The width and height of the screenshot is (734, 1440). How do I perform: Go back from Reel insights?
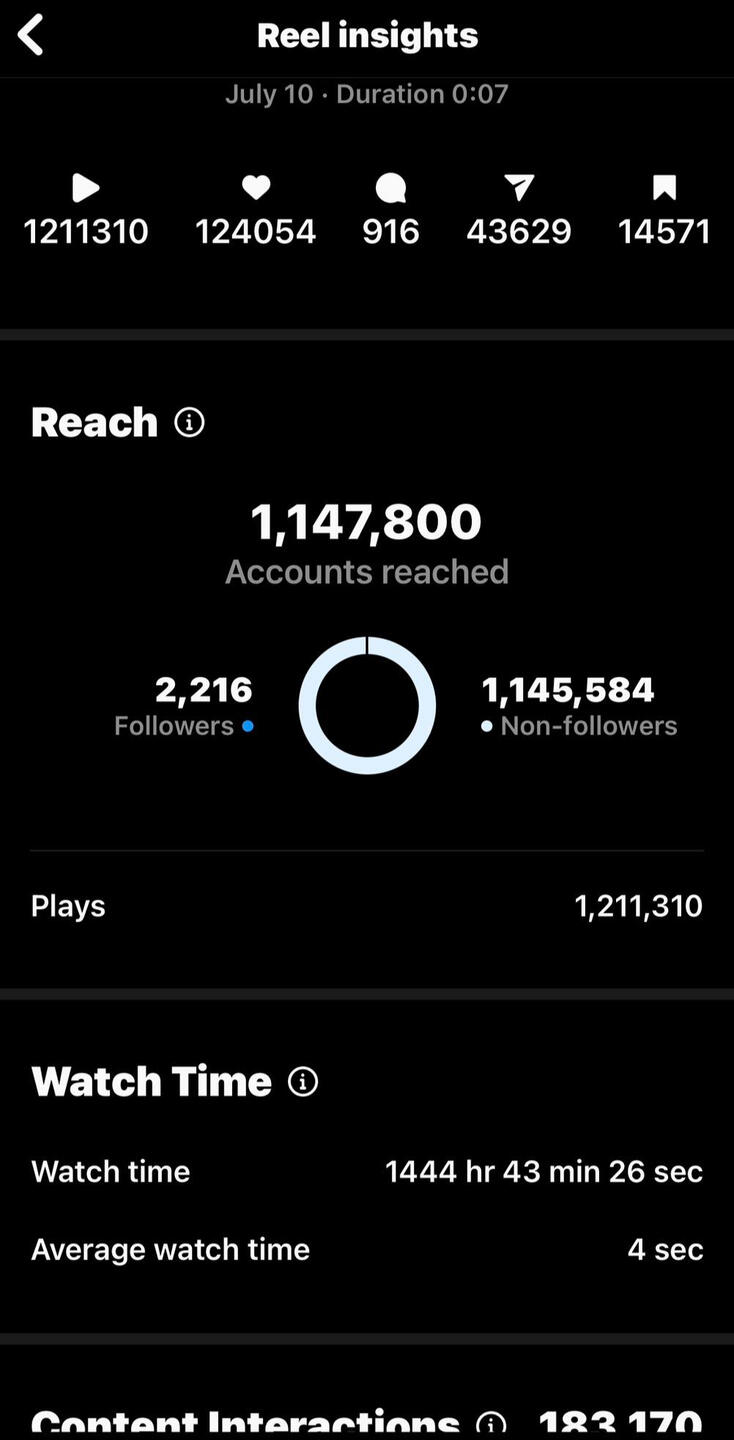point(31,36)
